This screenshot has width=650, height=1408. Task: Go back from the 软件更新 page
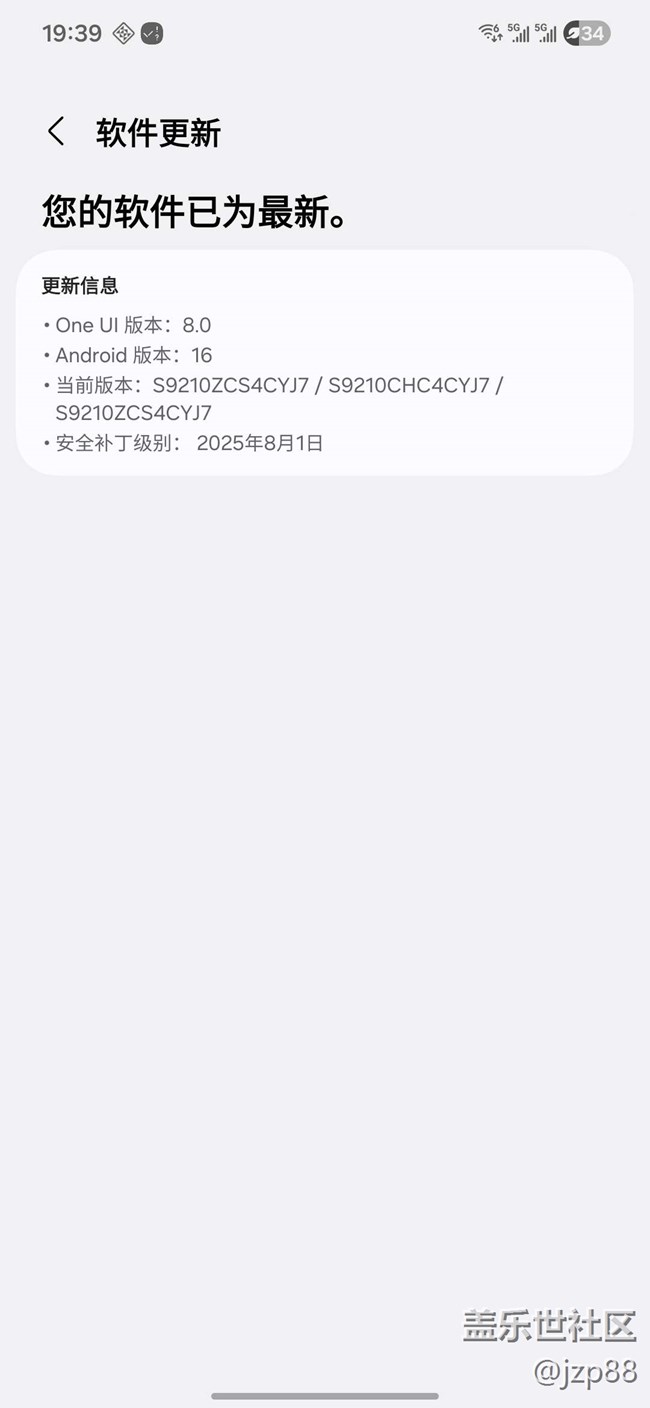click(56, 132)
